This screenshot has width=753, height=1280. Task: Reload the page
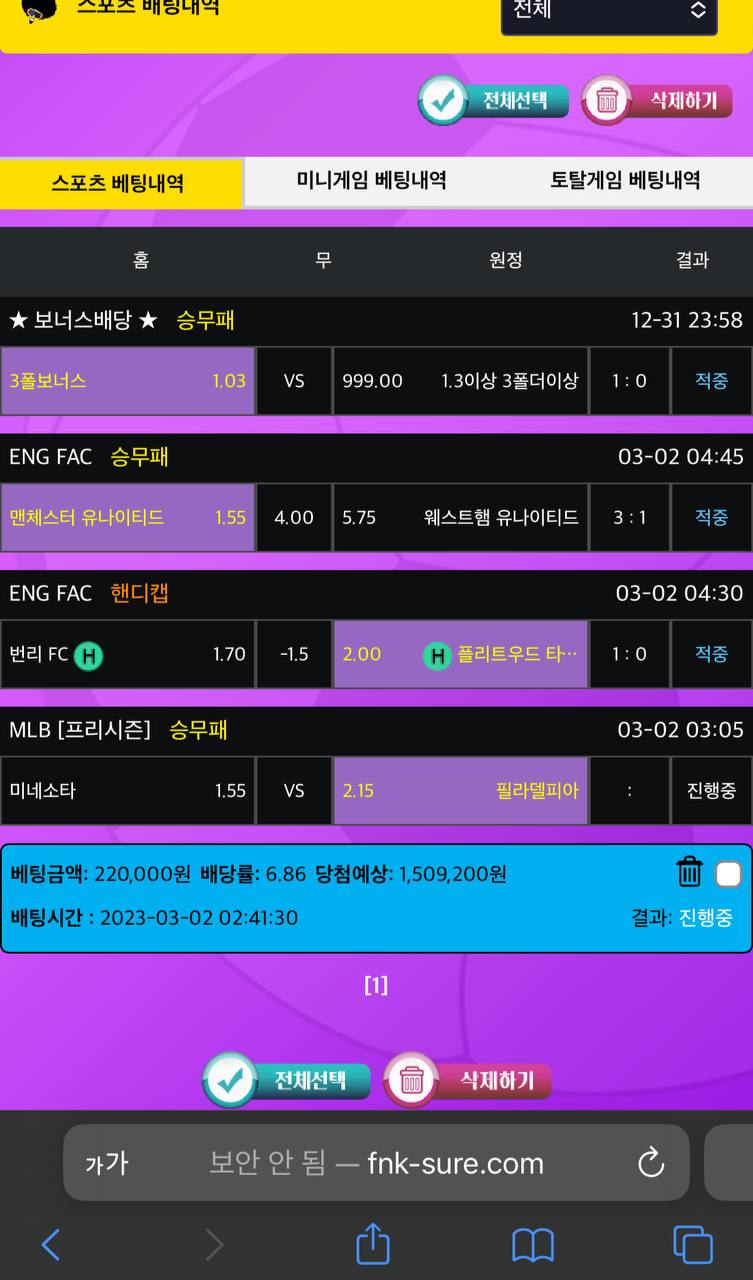point(651,1163)
